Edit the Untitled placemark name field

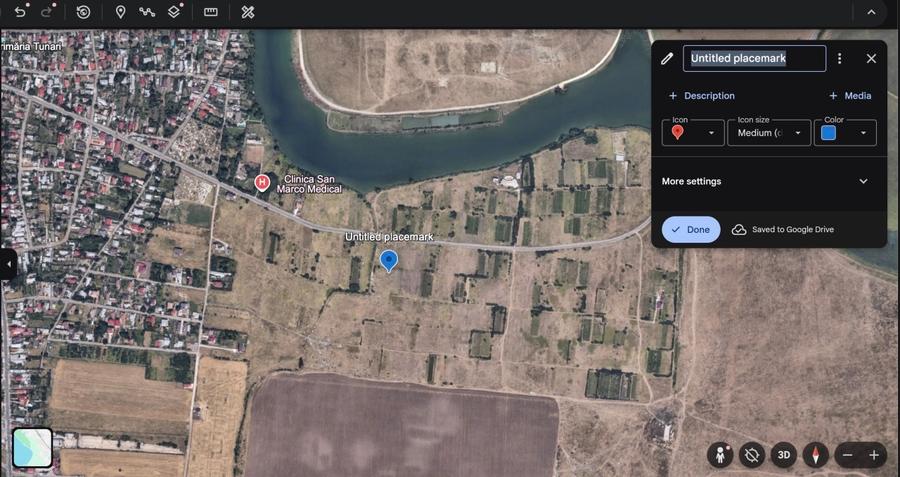point(754,58)
